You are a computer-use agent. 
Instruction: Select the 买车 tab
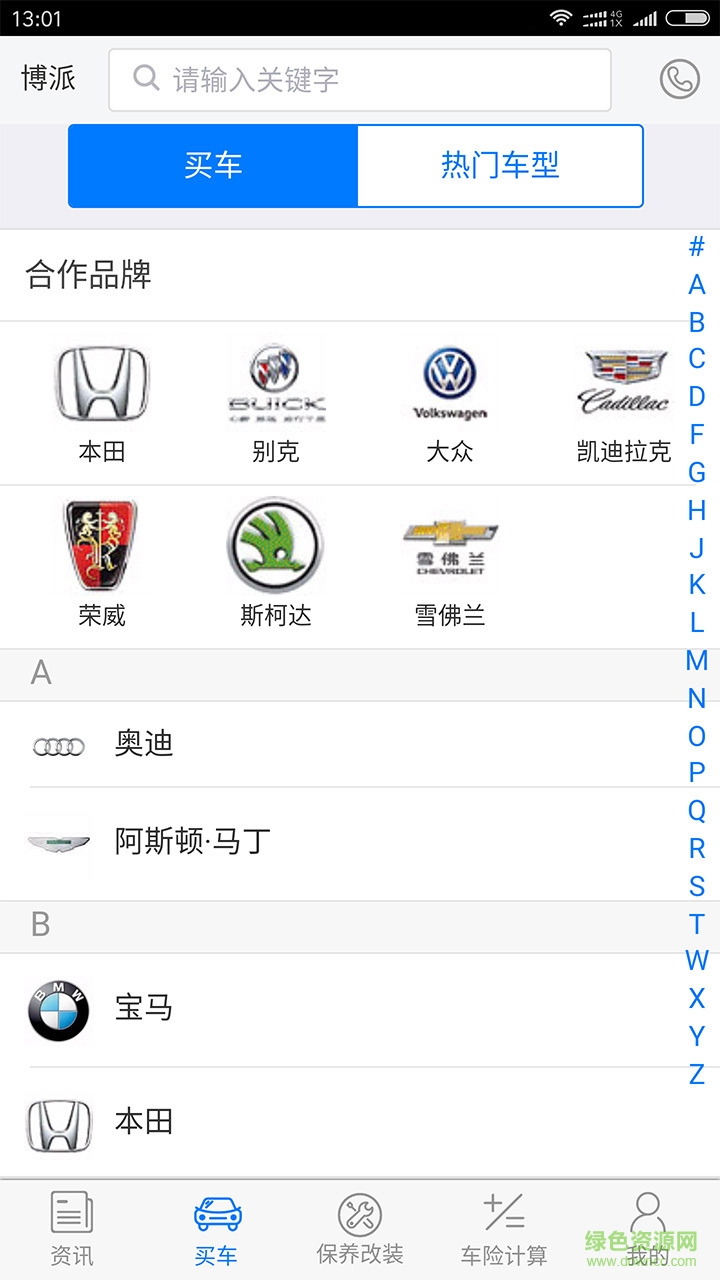213,166
